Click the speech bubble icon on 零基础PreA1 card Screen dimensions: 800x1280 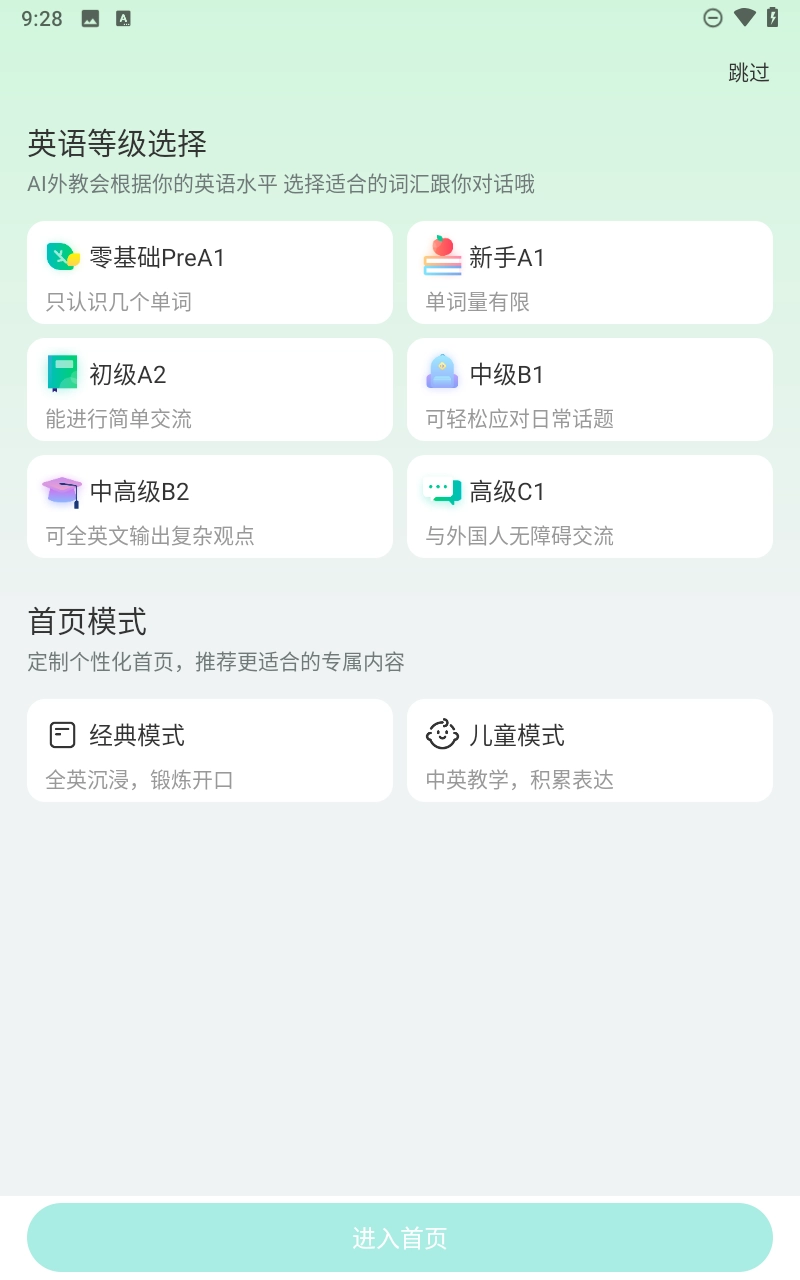62,257
